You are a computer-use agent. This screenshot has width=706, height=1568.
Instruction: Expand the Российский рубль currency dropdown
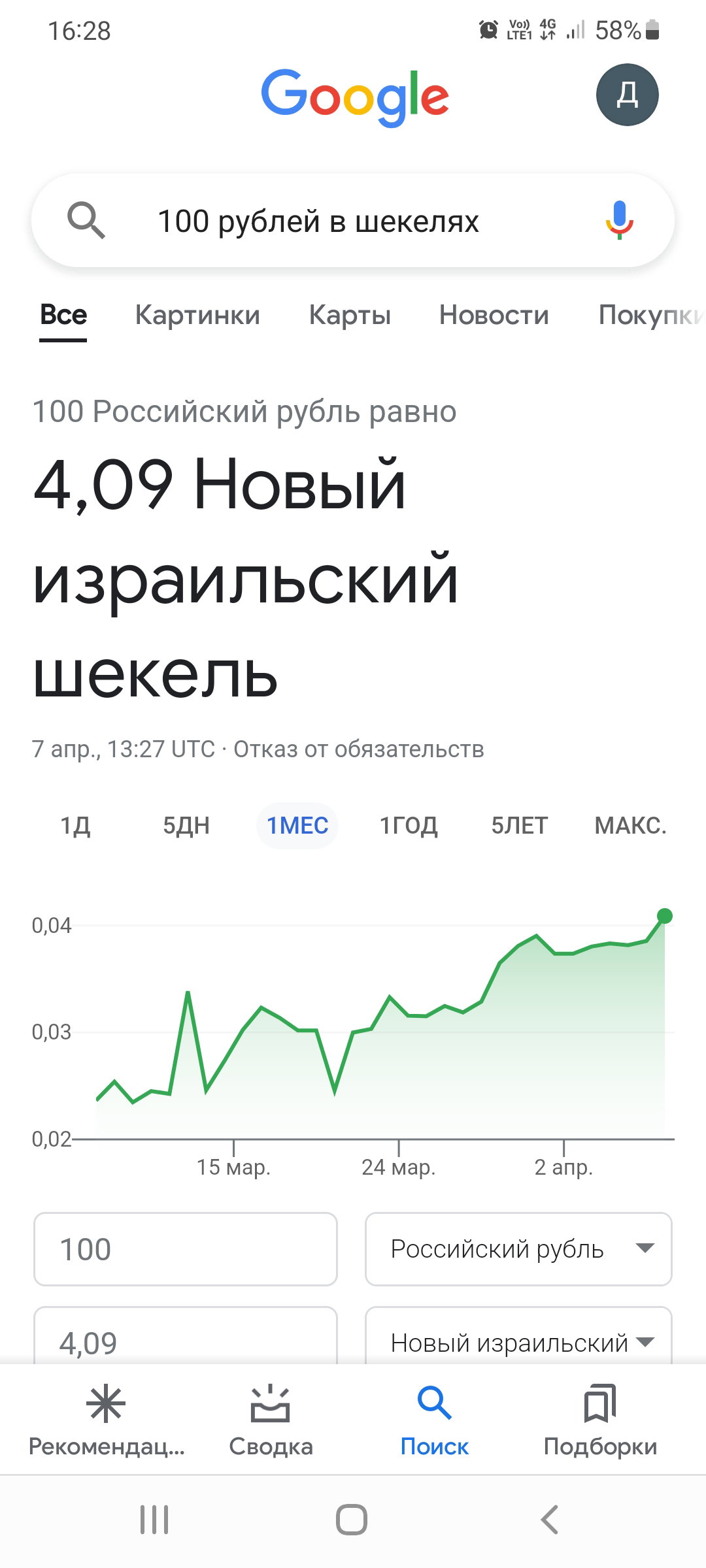click(518, 1249)
